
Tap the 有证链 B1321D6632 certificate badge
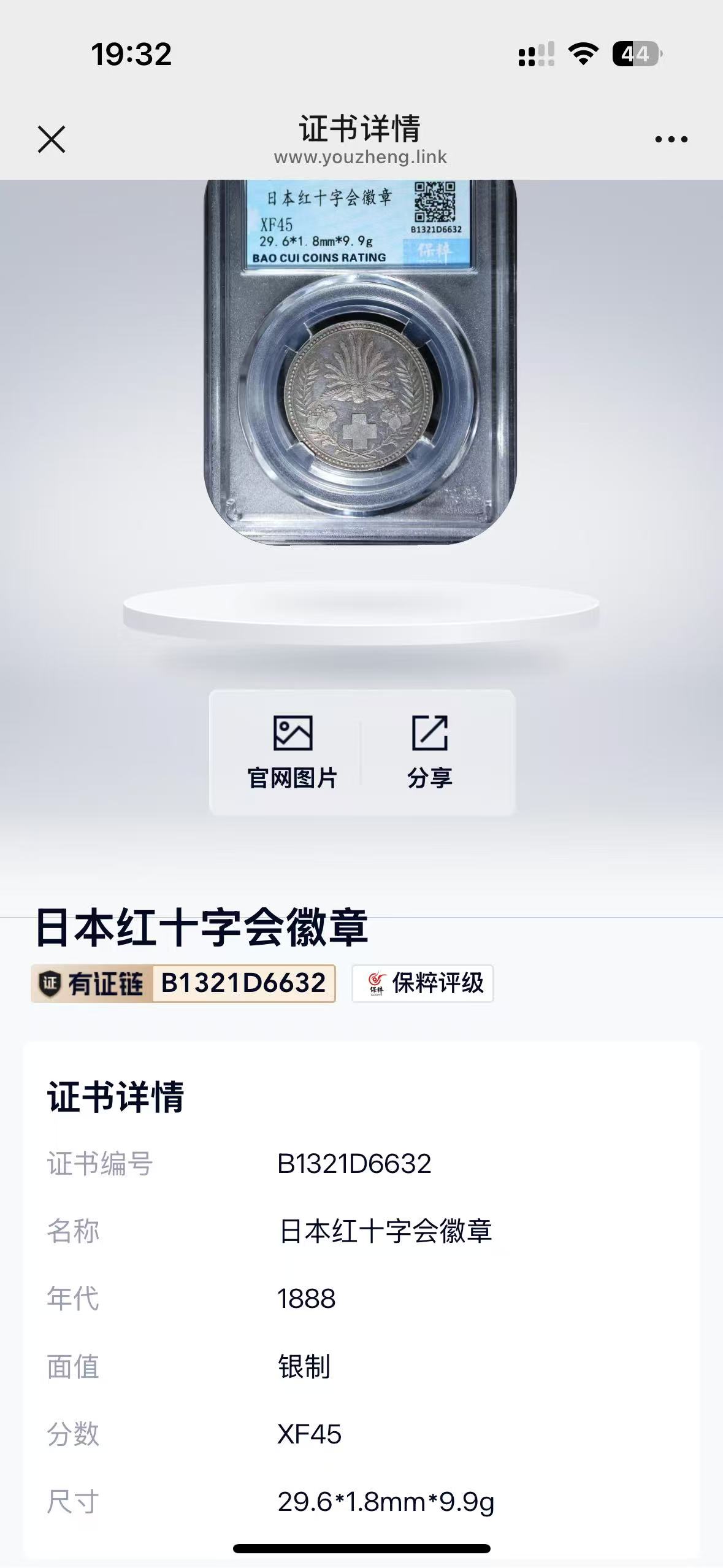point(183,983)
